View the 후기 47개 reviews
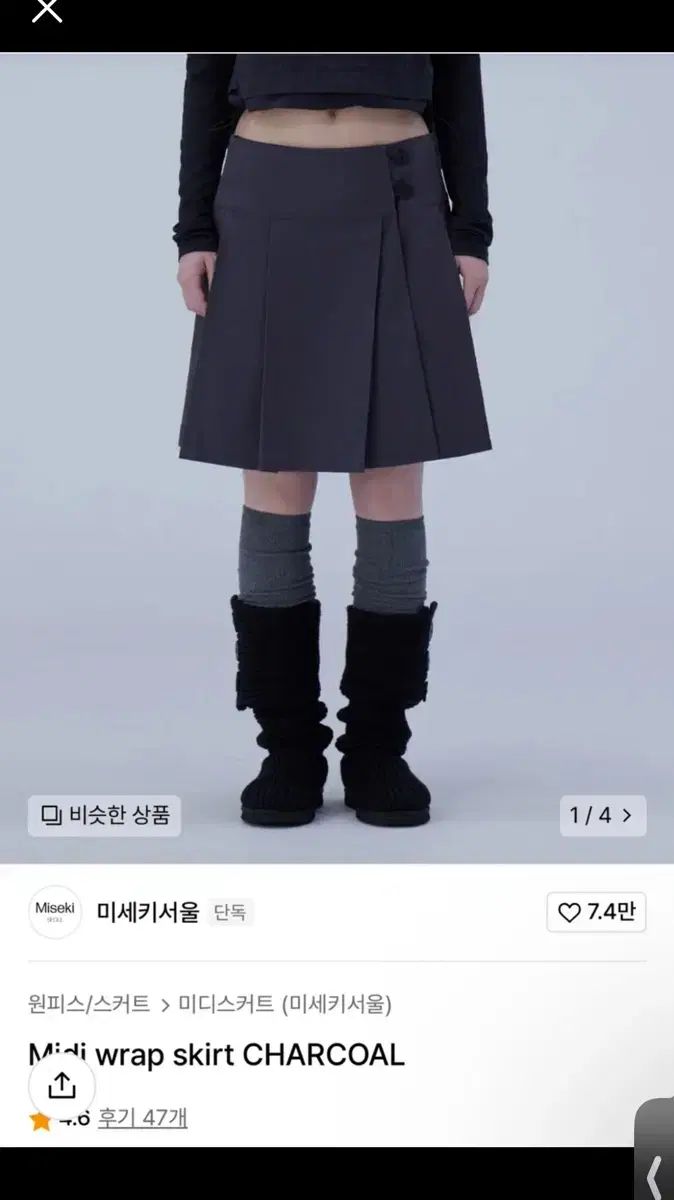This screenshot has width=674, height=1200. click(x=142, y=1117)
